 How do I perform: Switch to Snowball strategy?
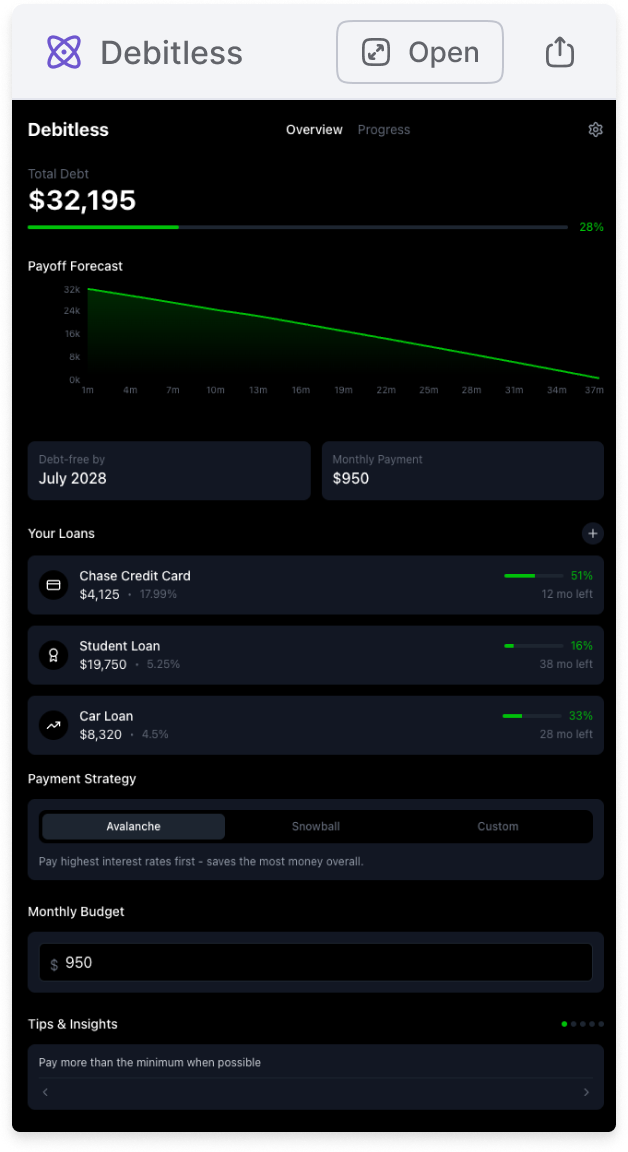point(316,827)
